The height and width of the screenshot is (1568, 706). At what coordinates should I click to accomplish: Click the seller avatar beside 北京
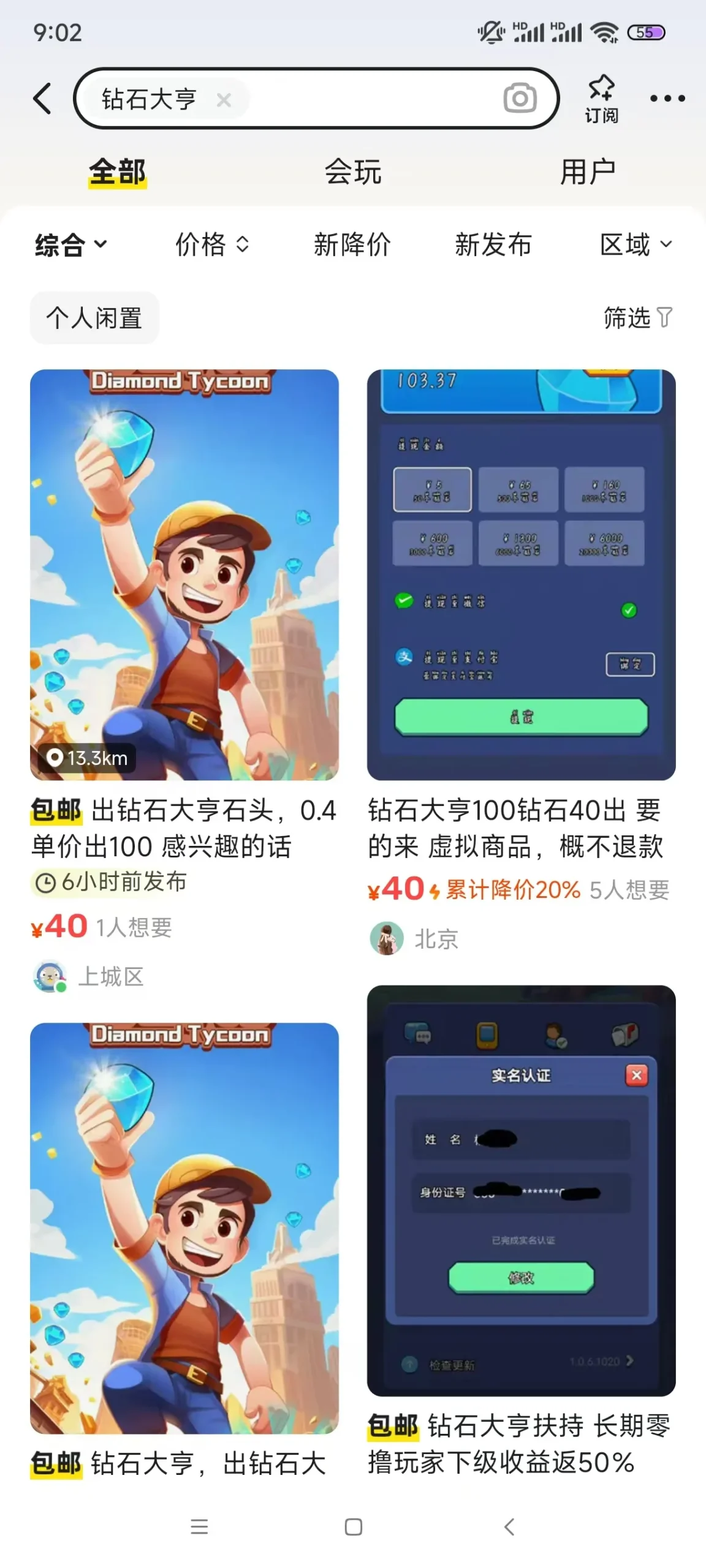[x=387, y=938]
